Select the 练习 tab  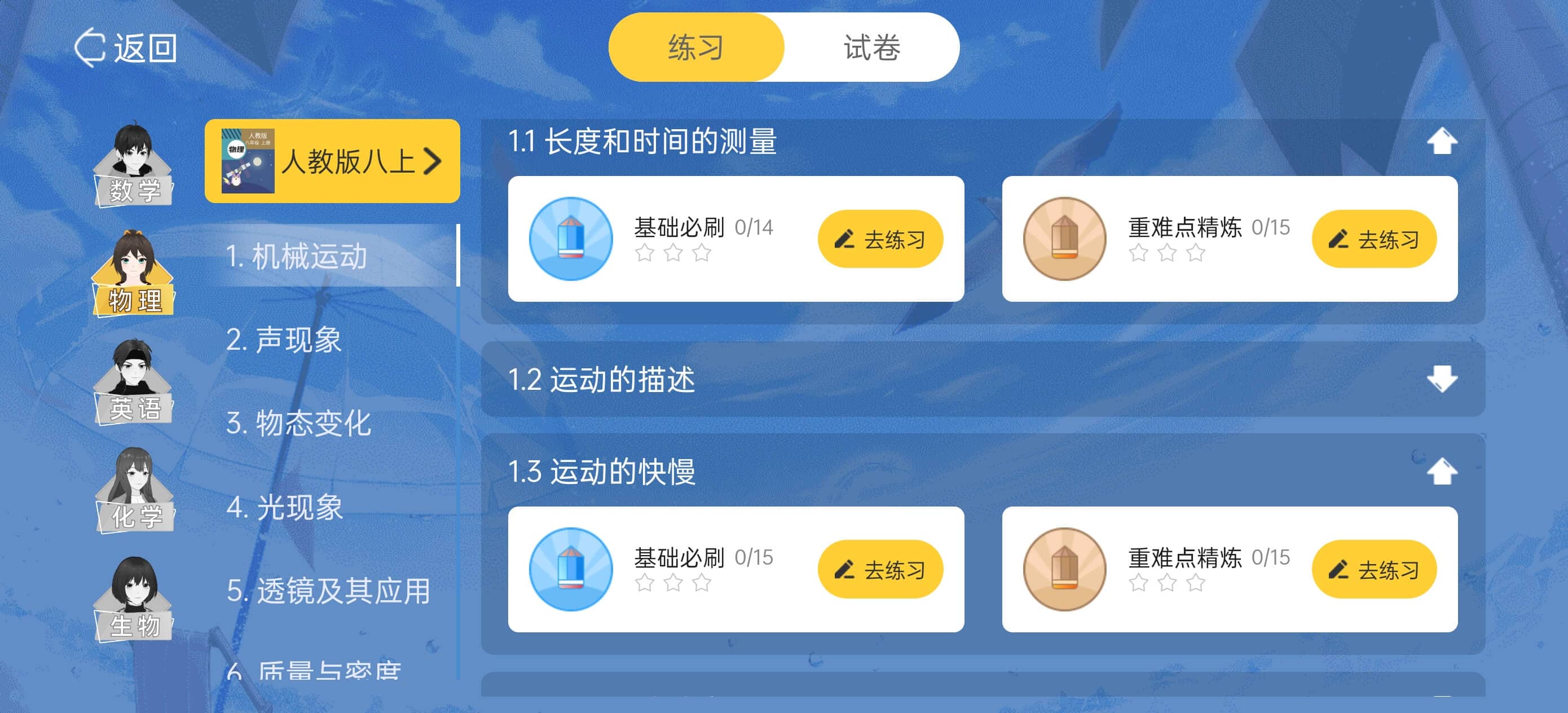pos(696,47)
